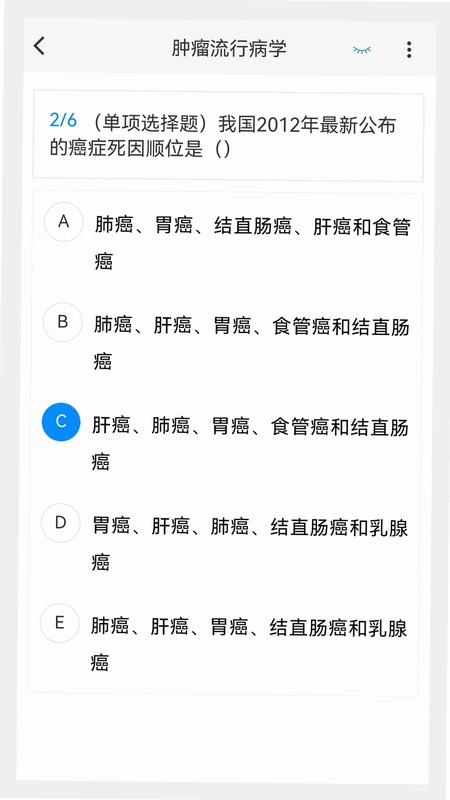Screen dimensions: 450x800
Task: Tap the closed-eye hide answer icon
Action: point(362,49)
